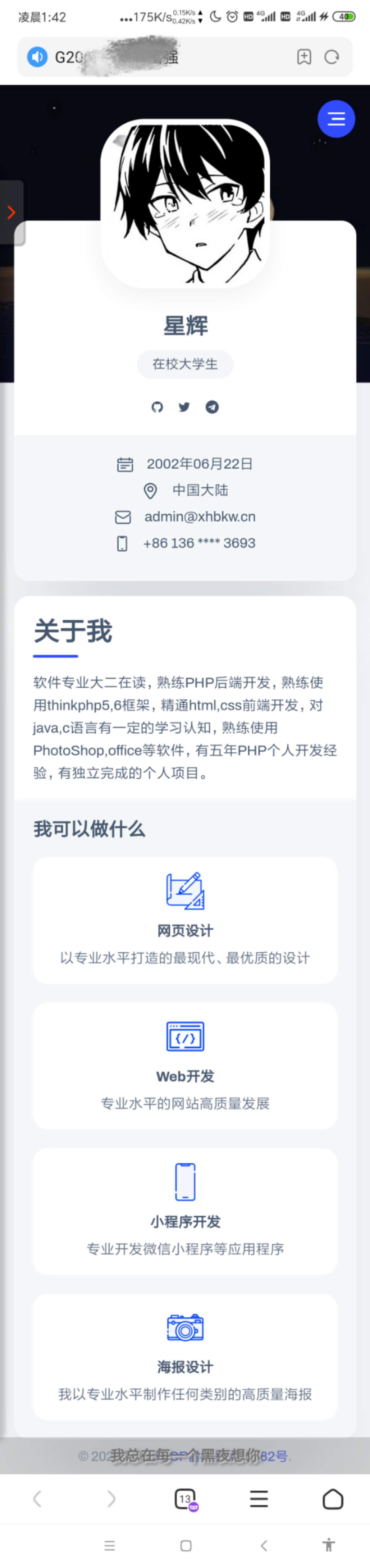Viewport: 370px width, 1568px height.
Task: Expand the side panel with red arrow
Action: pos(11,212)
